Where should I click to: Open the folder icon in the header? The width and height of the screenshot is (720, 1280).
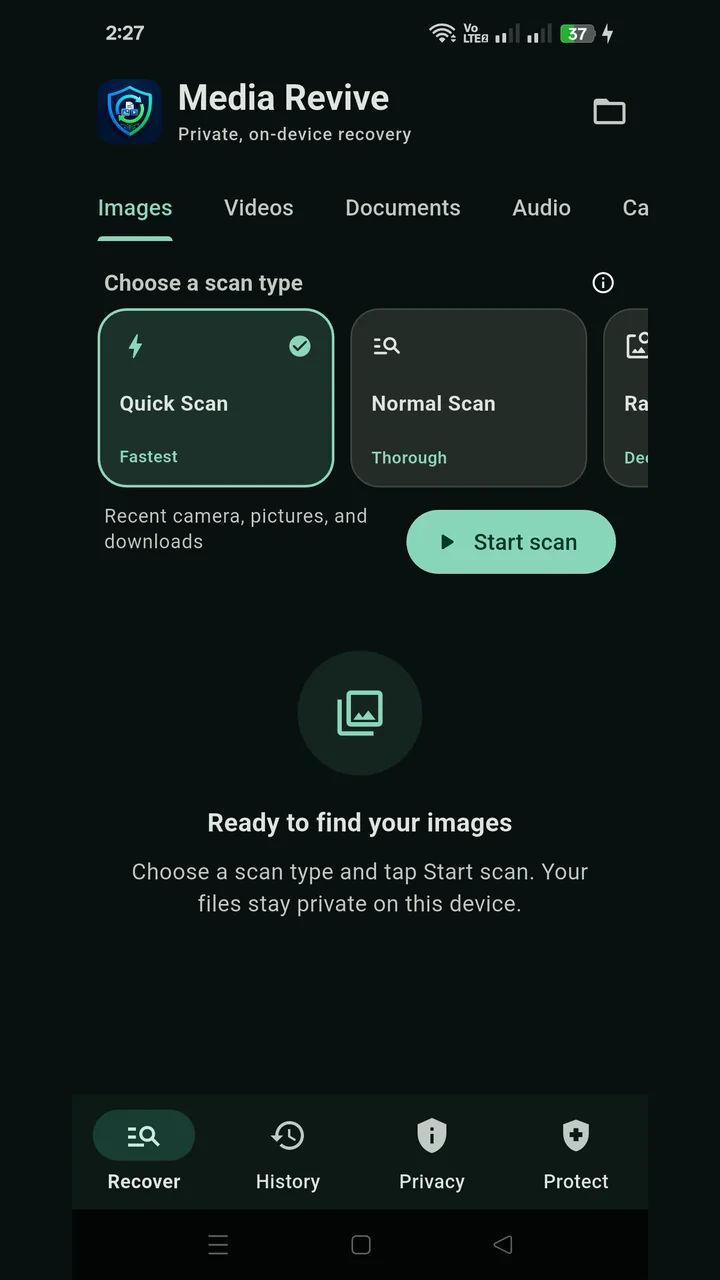pyautogui.click(x=609, y=111)
